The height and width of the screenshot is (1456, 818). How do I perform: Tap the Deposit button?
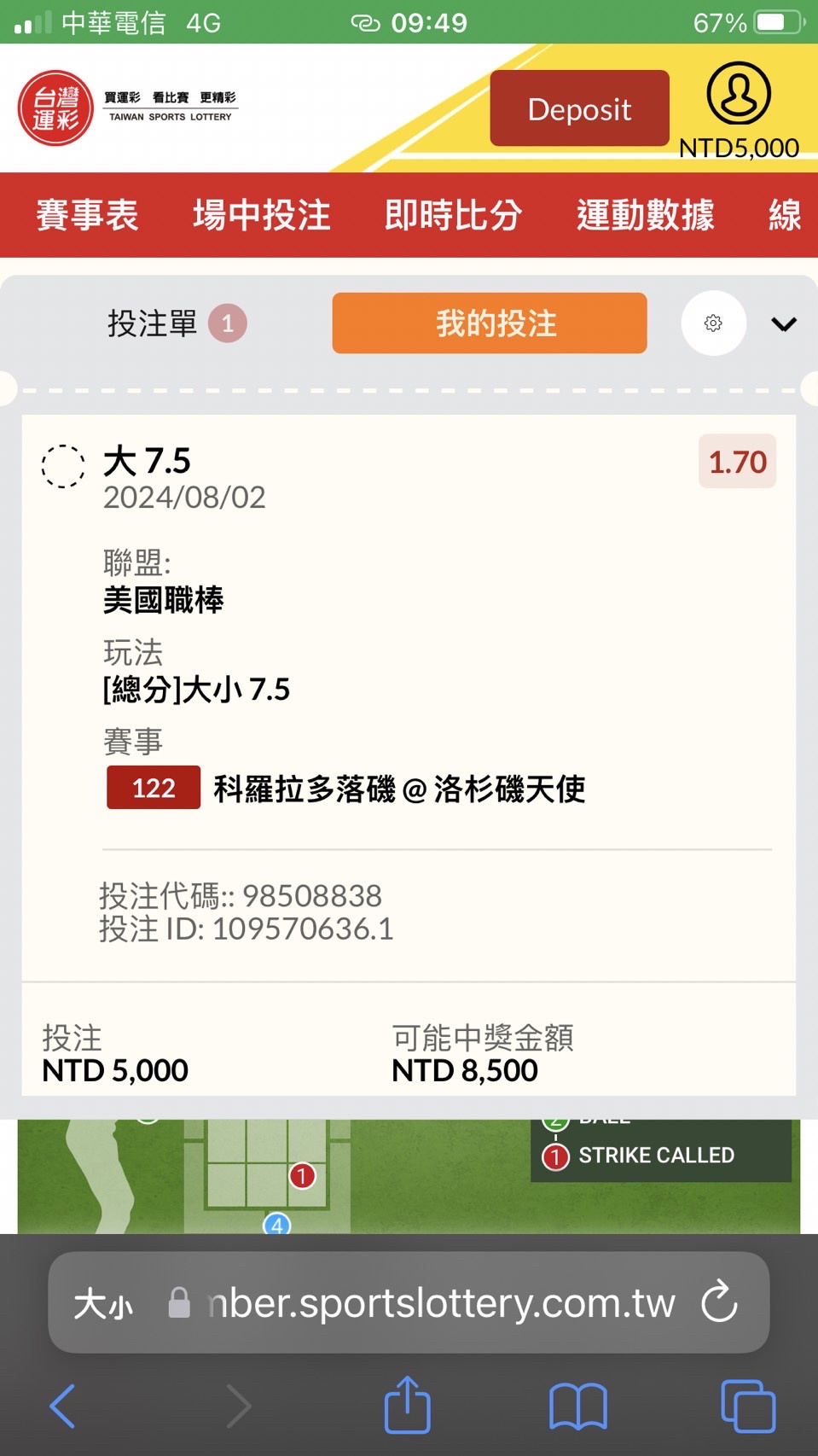pos(579,108)
